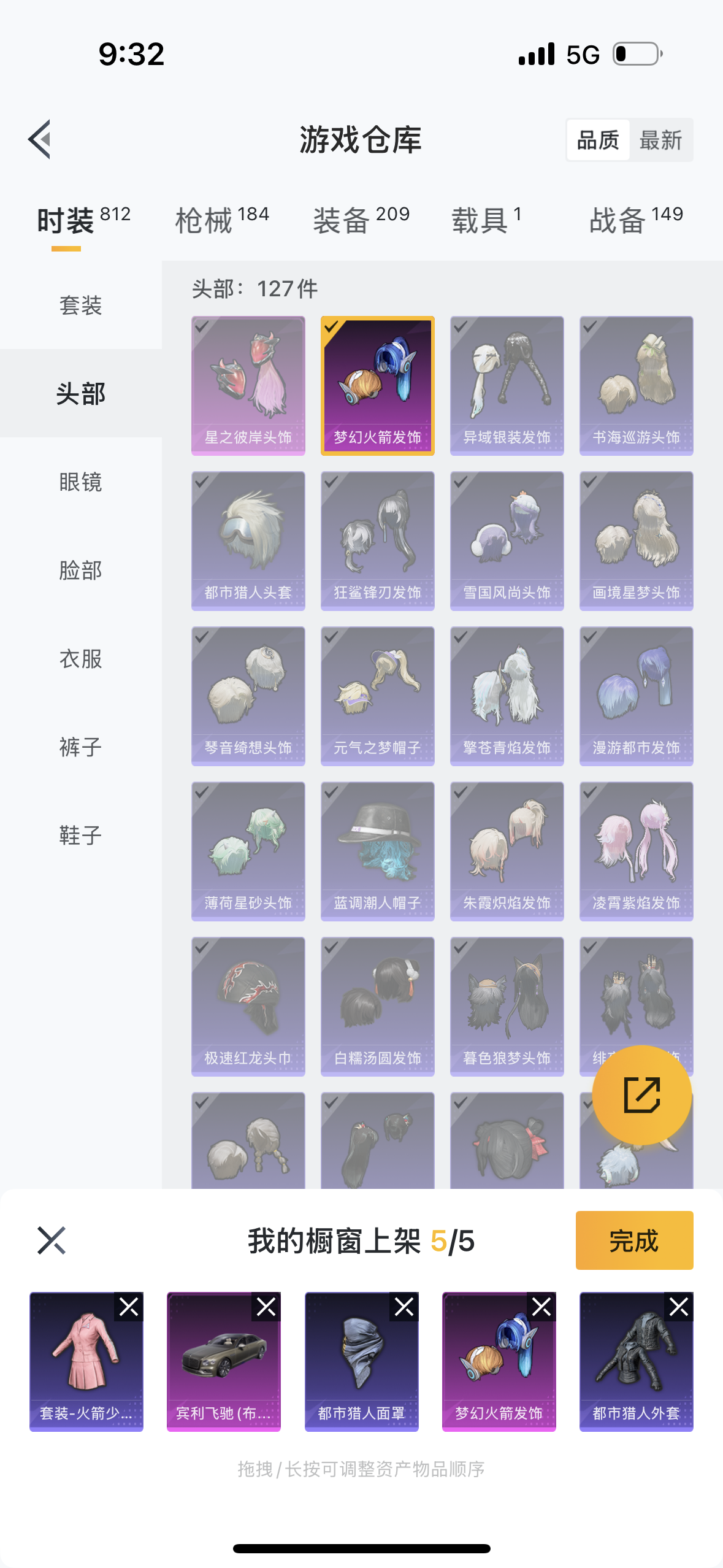
Task: Open the 套装 category
Action: click(80, 305)
